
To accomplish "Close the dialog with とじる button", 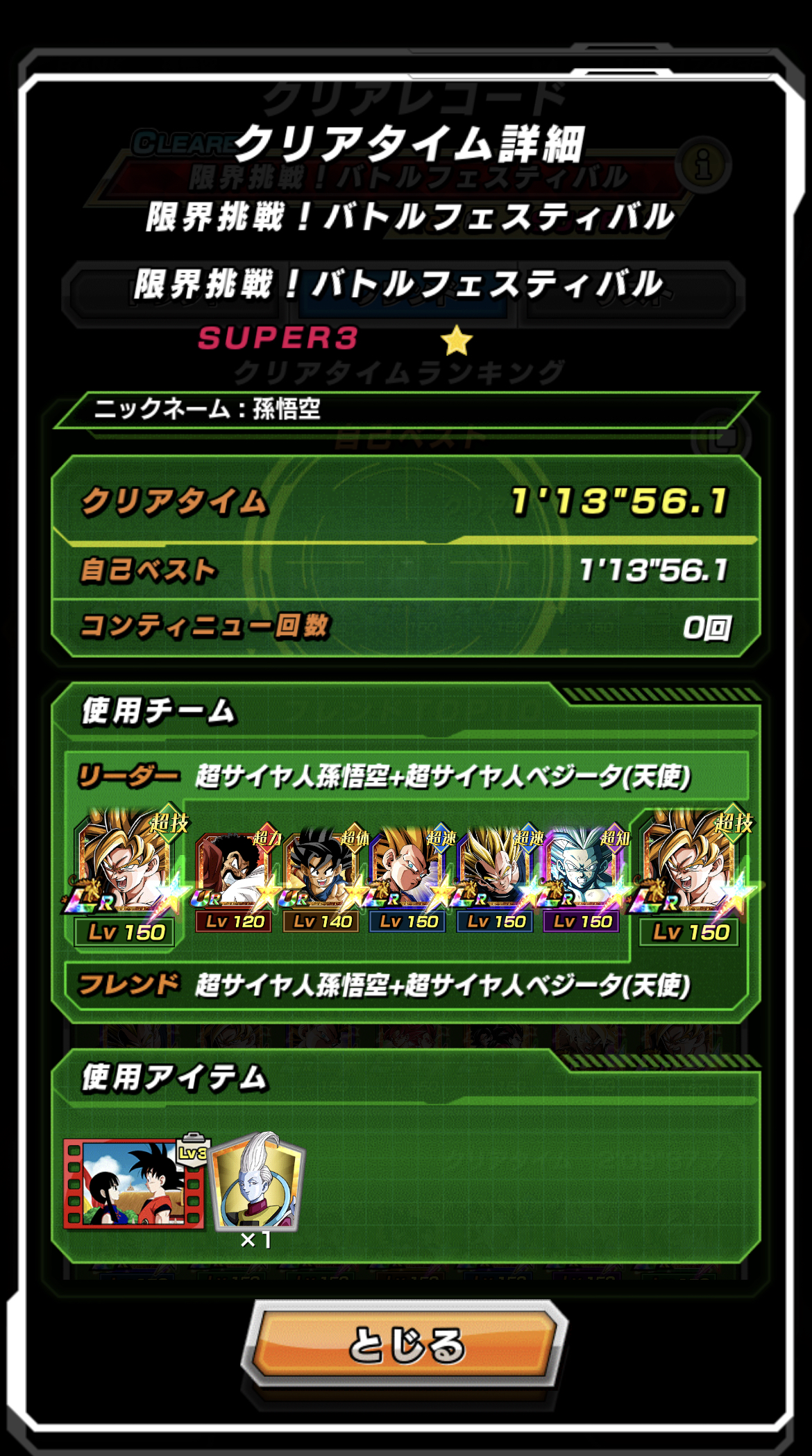I will pyautogui.click(x=405, y=1345).
